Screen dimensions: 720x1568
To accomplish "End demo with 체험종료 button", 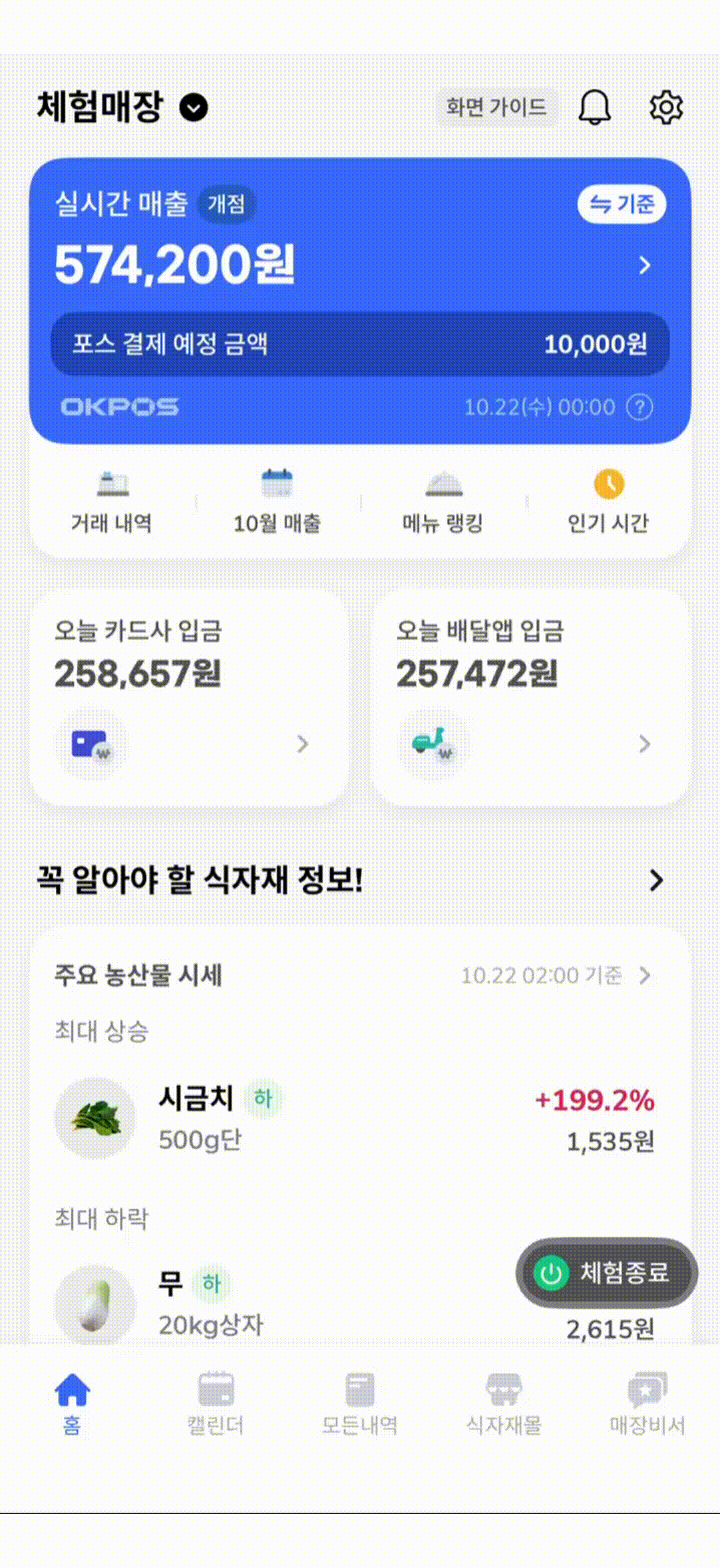I will pyautogui.click(x=607, y=1273).
